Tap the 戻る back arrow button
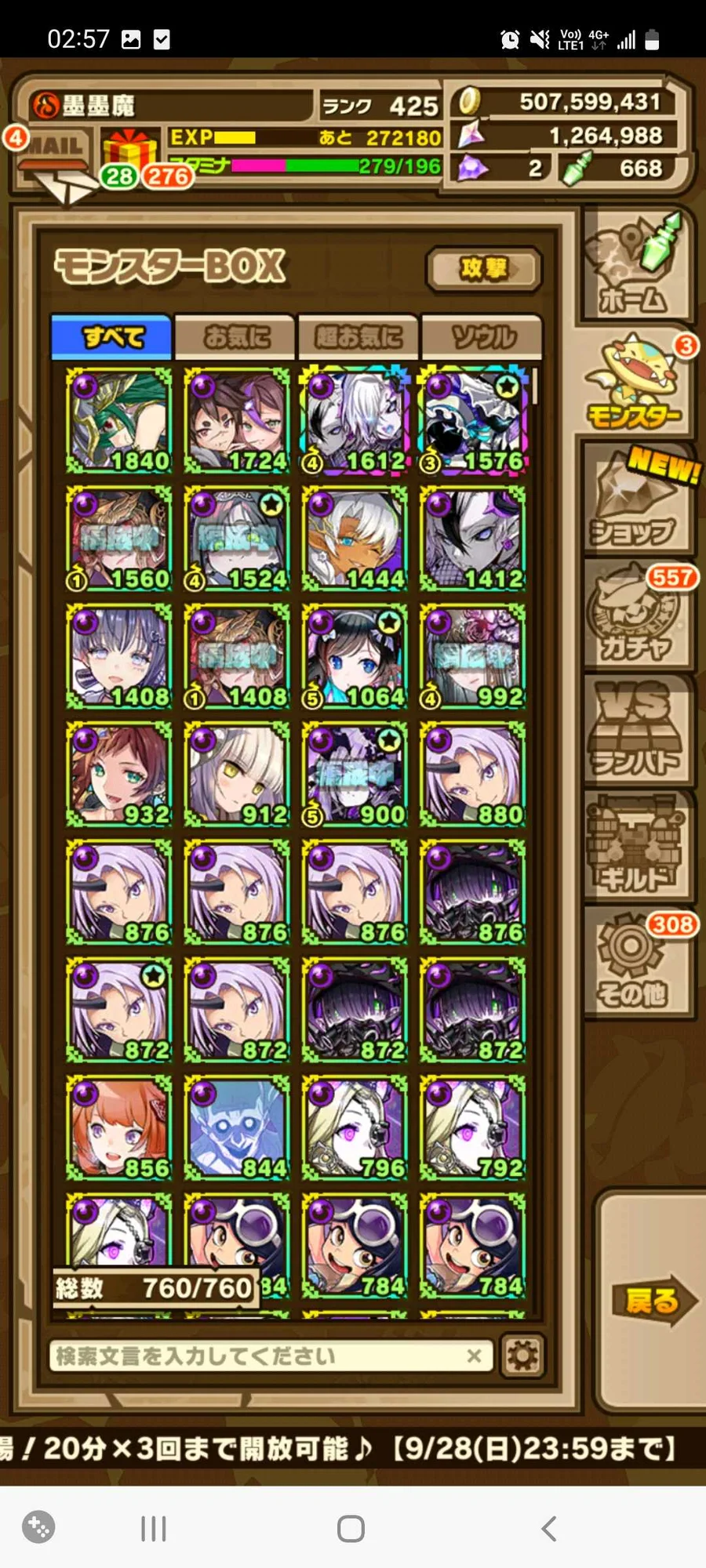 (x=653, y=1301)
